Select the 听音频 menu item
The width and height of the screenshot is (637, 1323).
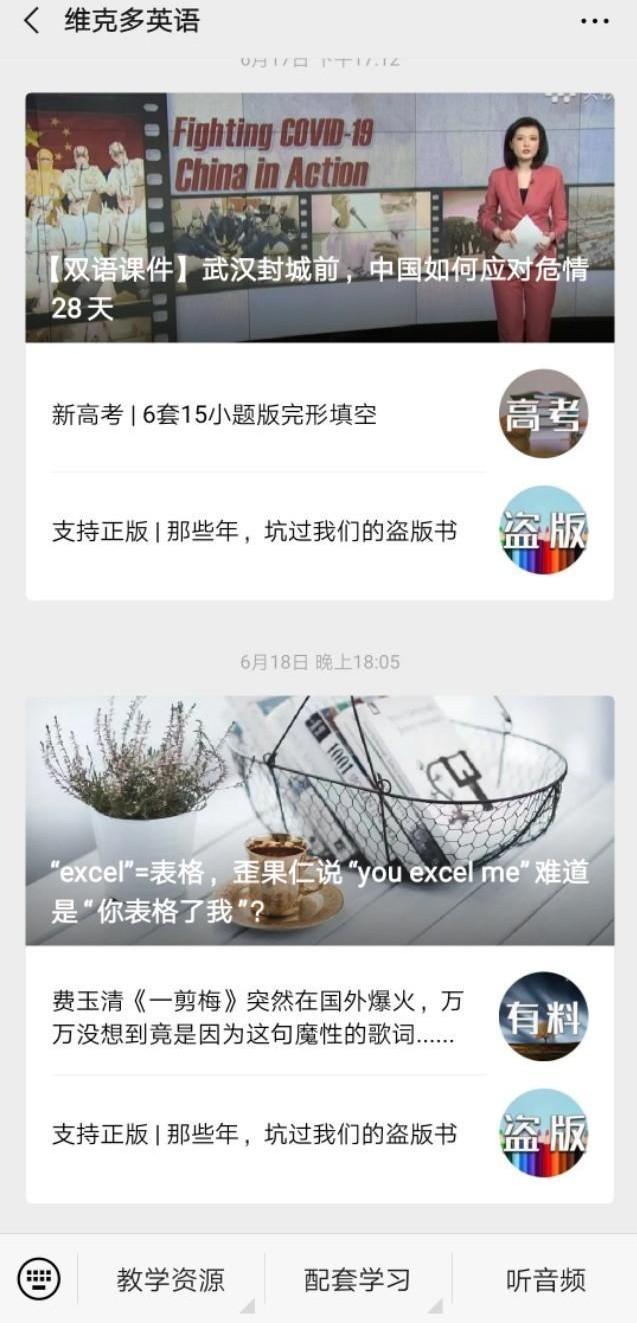click(545, 1280)
